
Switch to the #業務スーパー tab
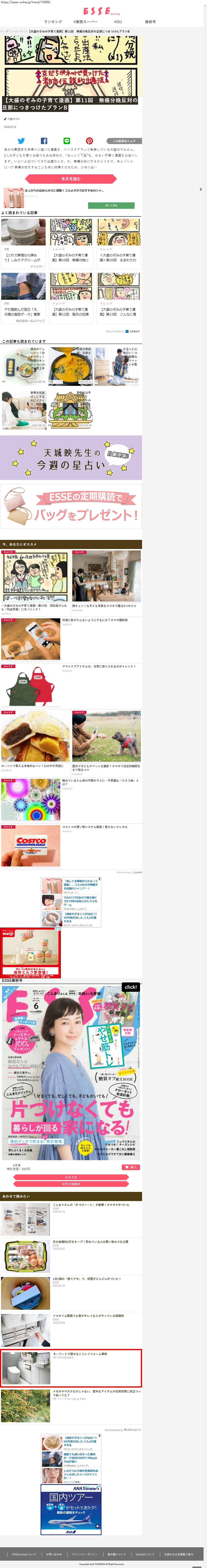pyautogui.click(x=85, y=21)
